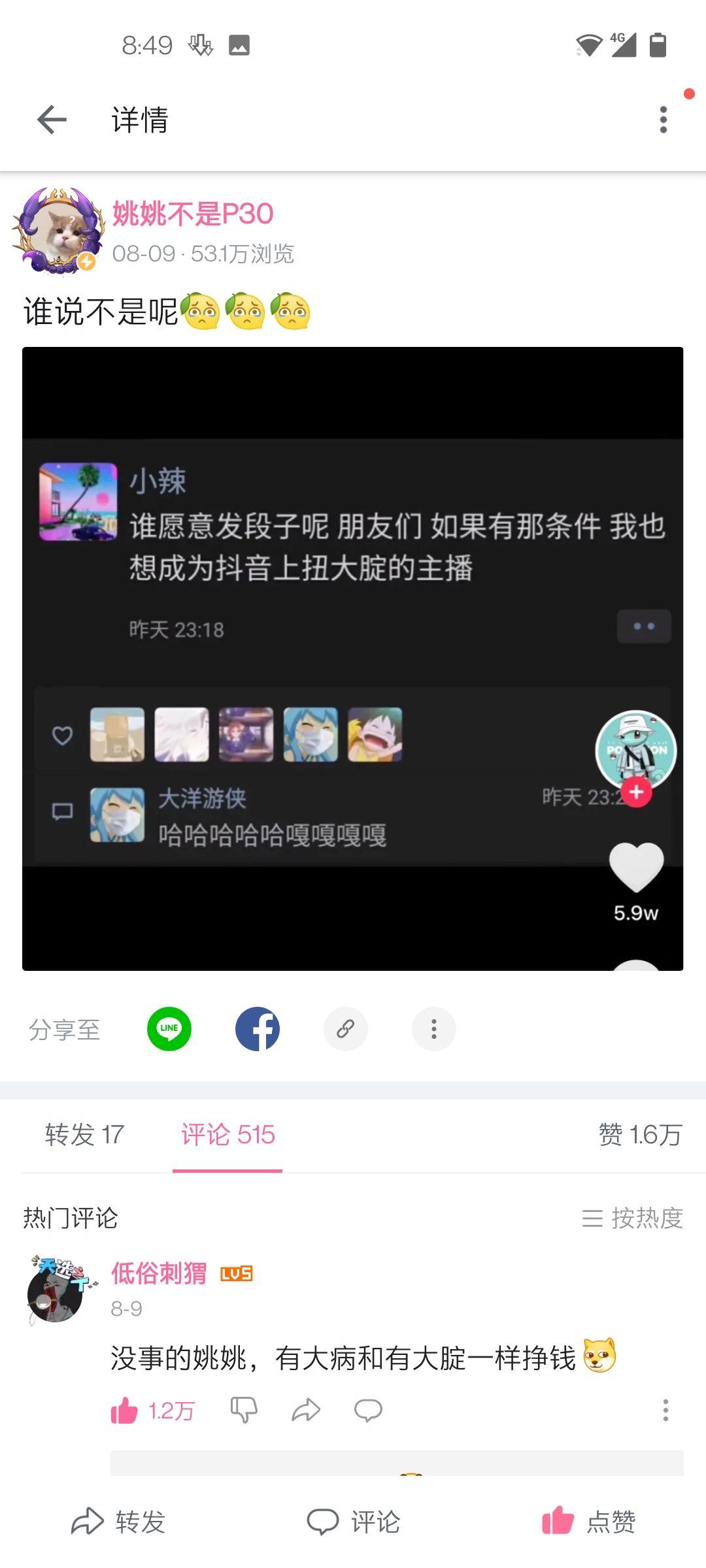
Task: Dislike 低俗刺猬's comment
Action: click(244, 1411)
